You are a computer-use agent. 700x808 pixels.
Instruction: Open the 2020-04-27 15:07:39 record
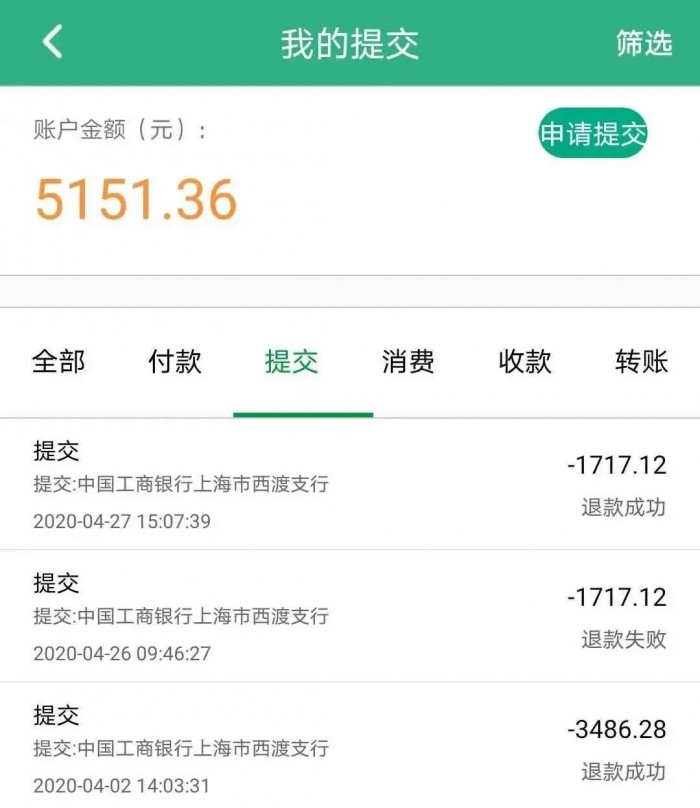(x=350, y=485)
